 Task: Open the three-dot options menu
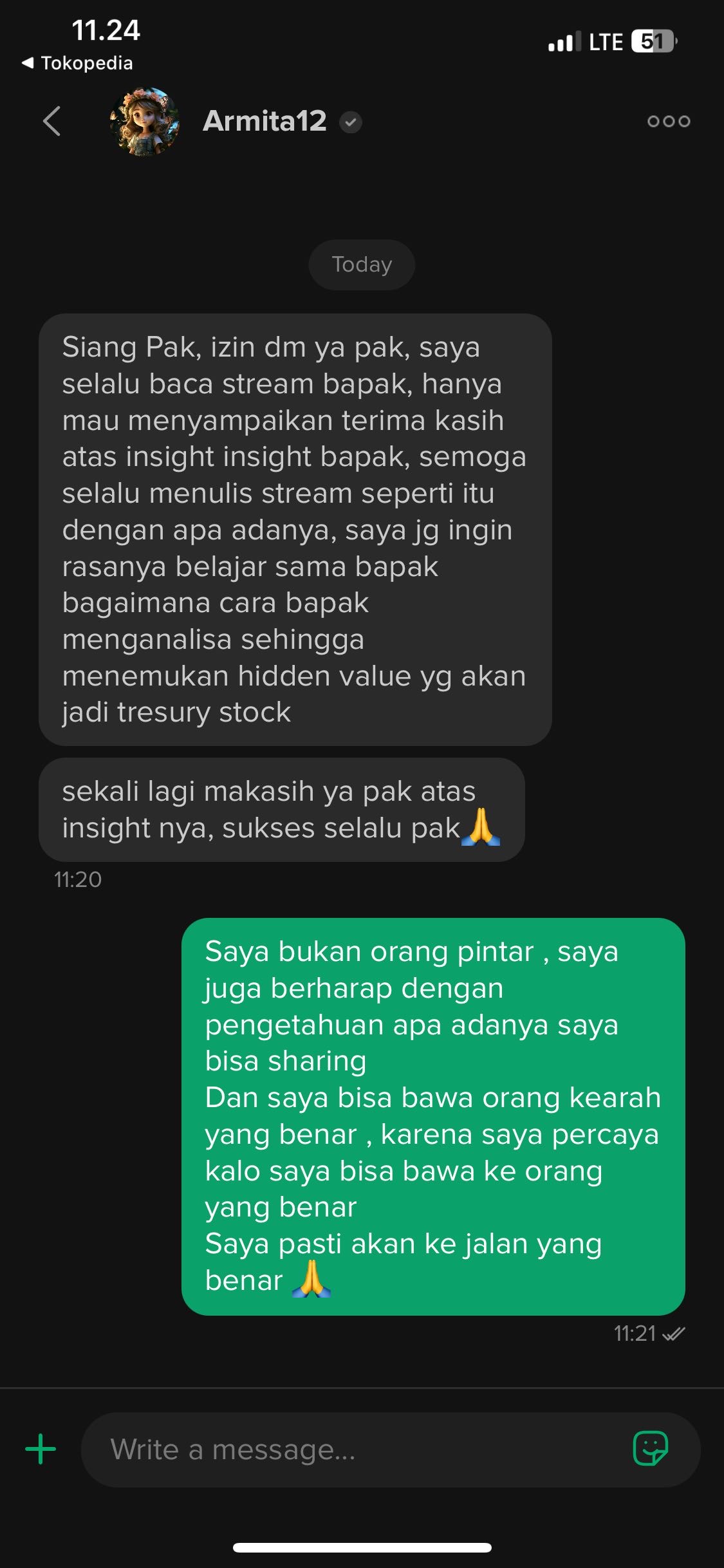pyautogui.click(x=668, y=121)
